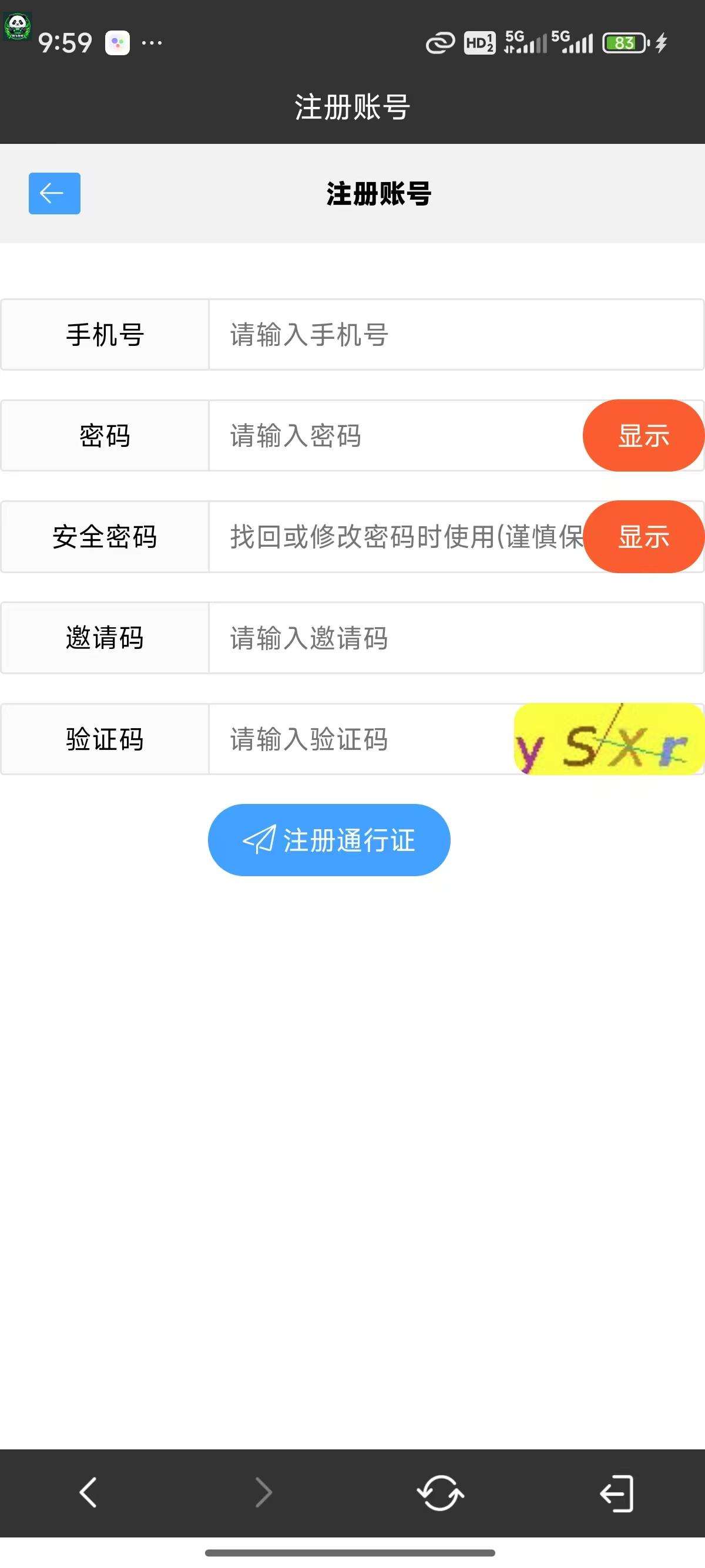Refresh the captcha image
The image size is (705, 1568).
tap(608, 739)
